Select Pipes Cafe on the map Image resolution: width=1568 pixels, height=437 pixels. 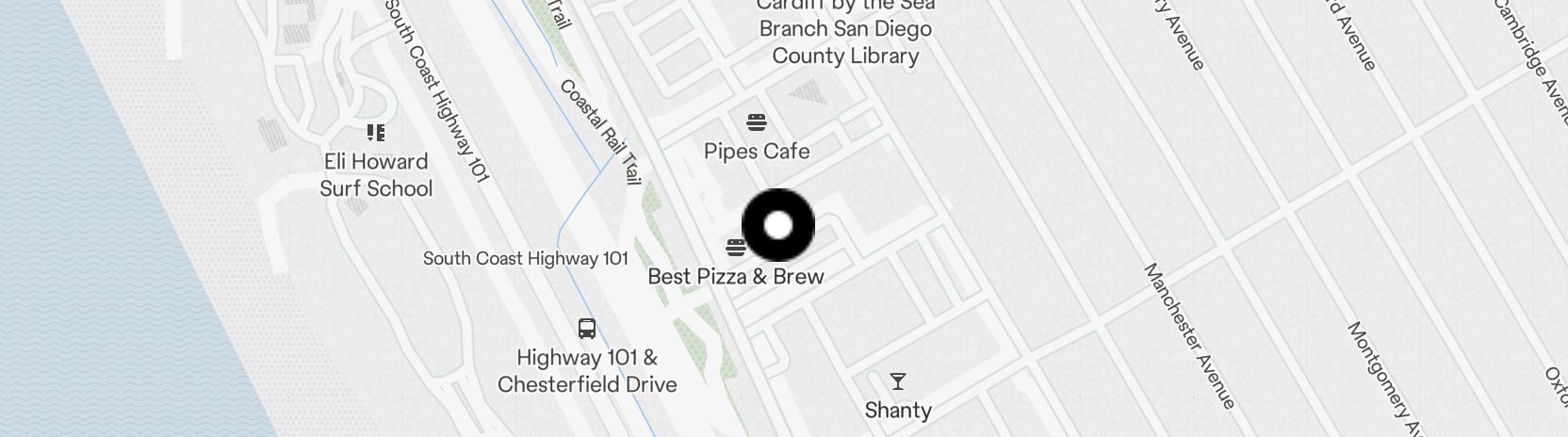(756, 122)
